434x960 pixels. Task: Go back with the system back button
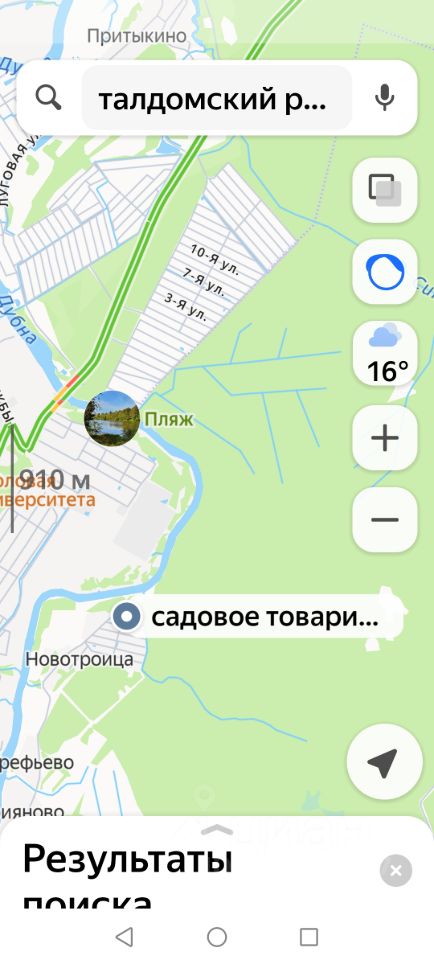[124, 937]
